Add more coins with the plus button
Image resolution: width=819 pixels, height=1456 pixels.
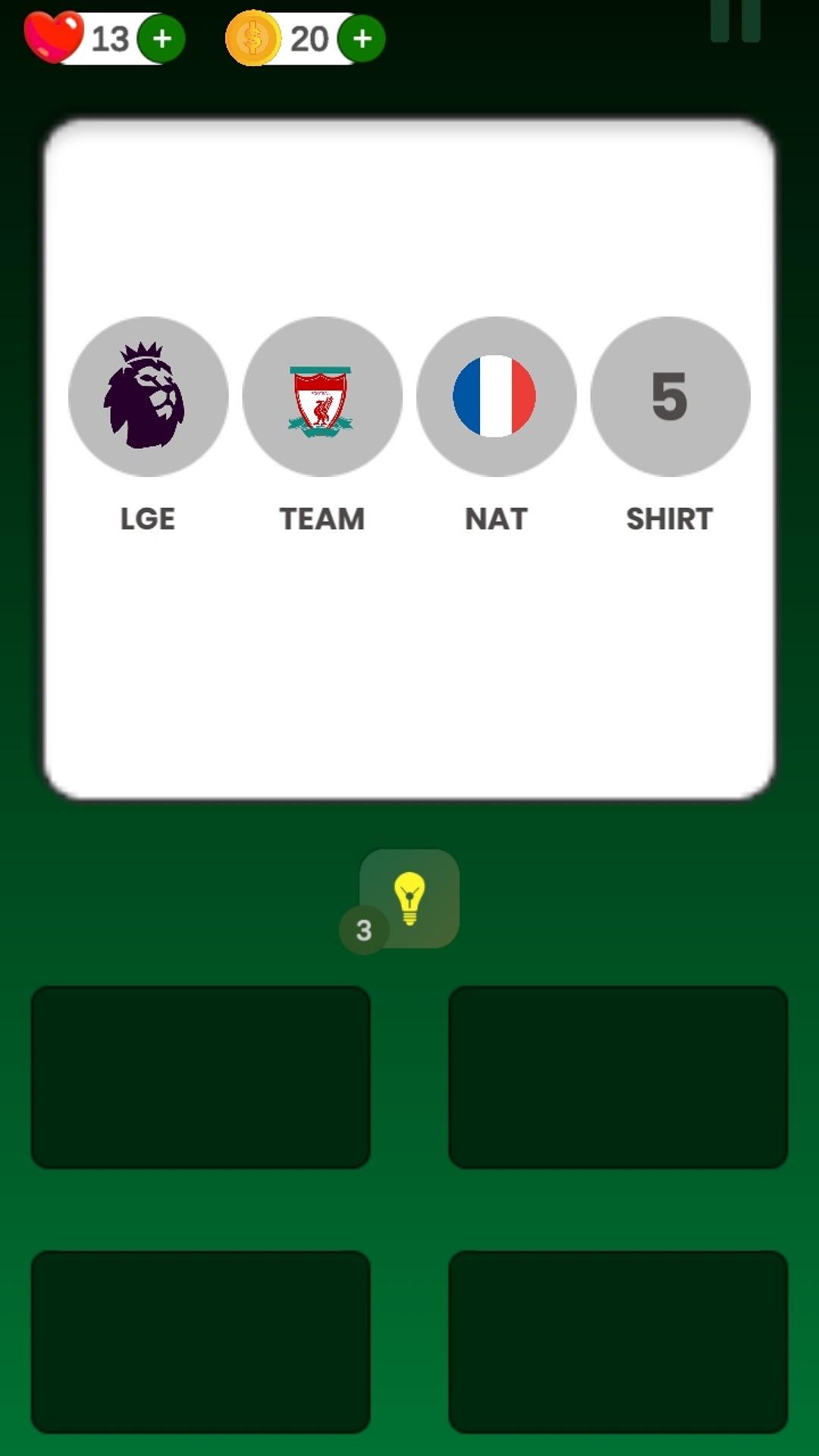coord(362,39)
